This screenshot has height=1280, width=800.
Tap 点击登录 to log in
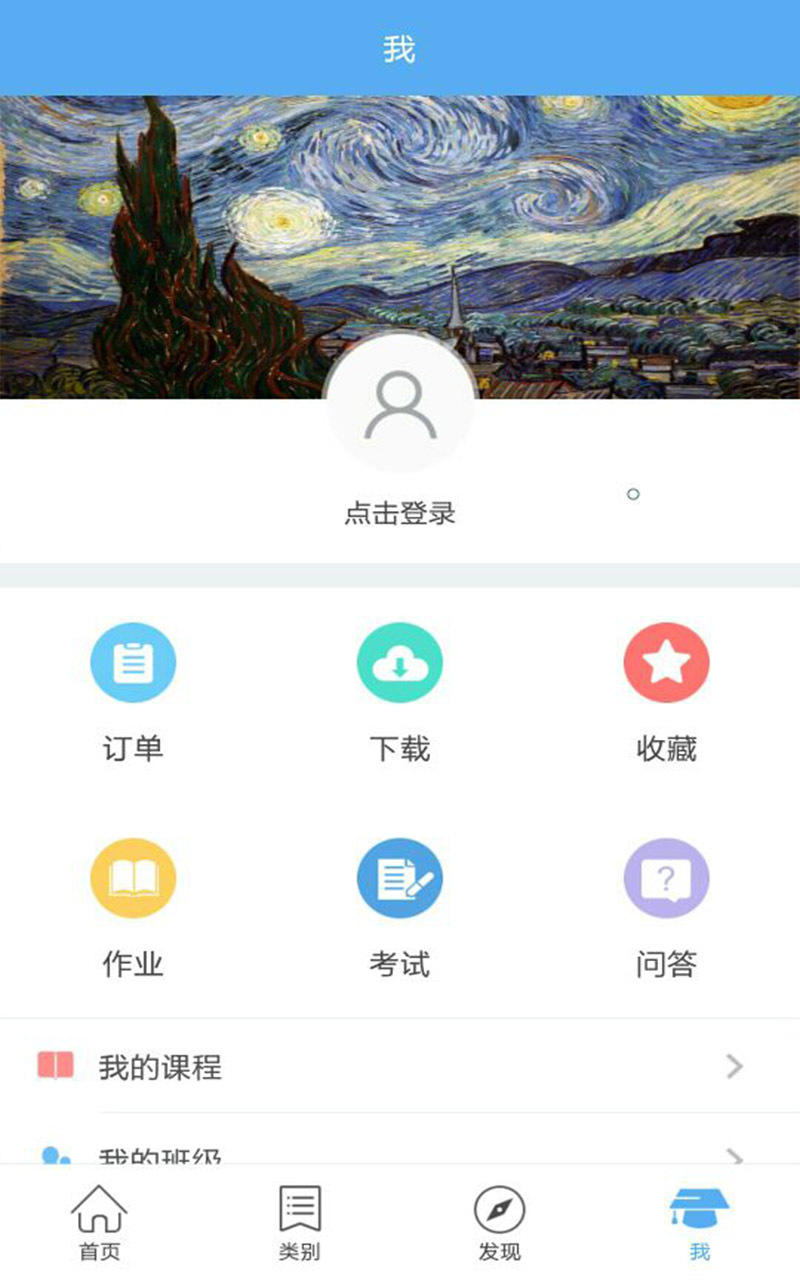click(x=399, y=513)
